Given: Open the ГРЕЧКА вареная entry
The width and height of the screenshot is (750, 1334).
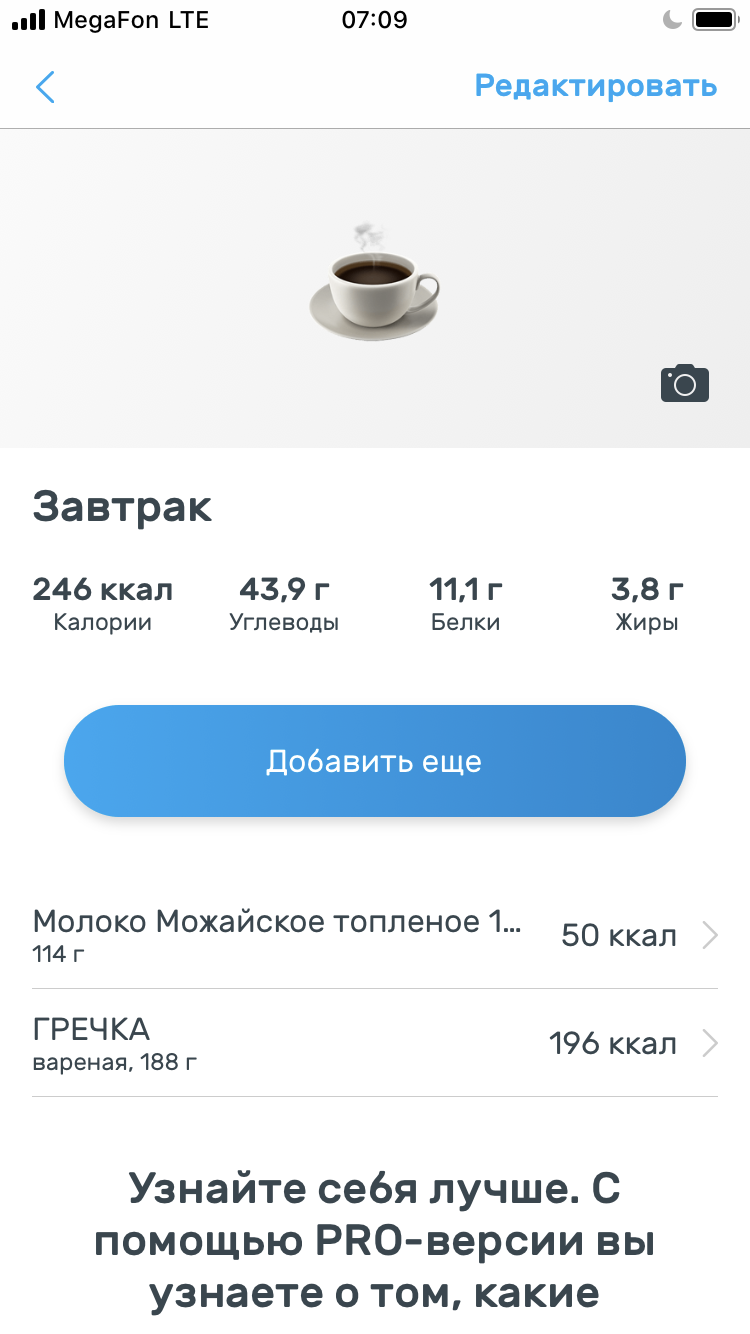Looking at the screenshot, I should click(x=375, y=1044).
